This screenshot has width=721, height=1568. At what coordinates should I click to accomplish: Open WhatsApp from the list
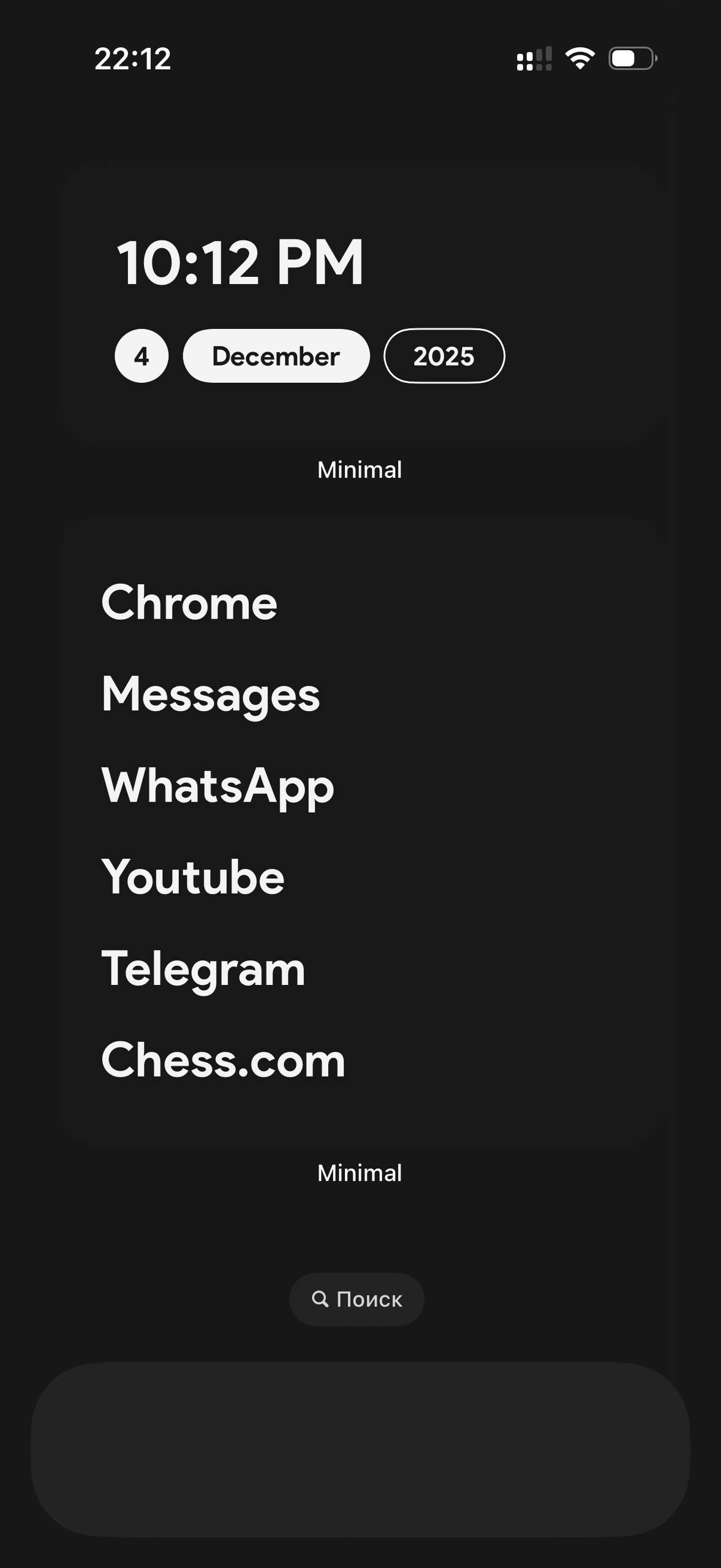[217, 786]
